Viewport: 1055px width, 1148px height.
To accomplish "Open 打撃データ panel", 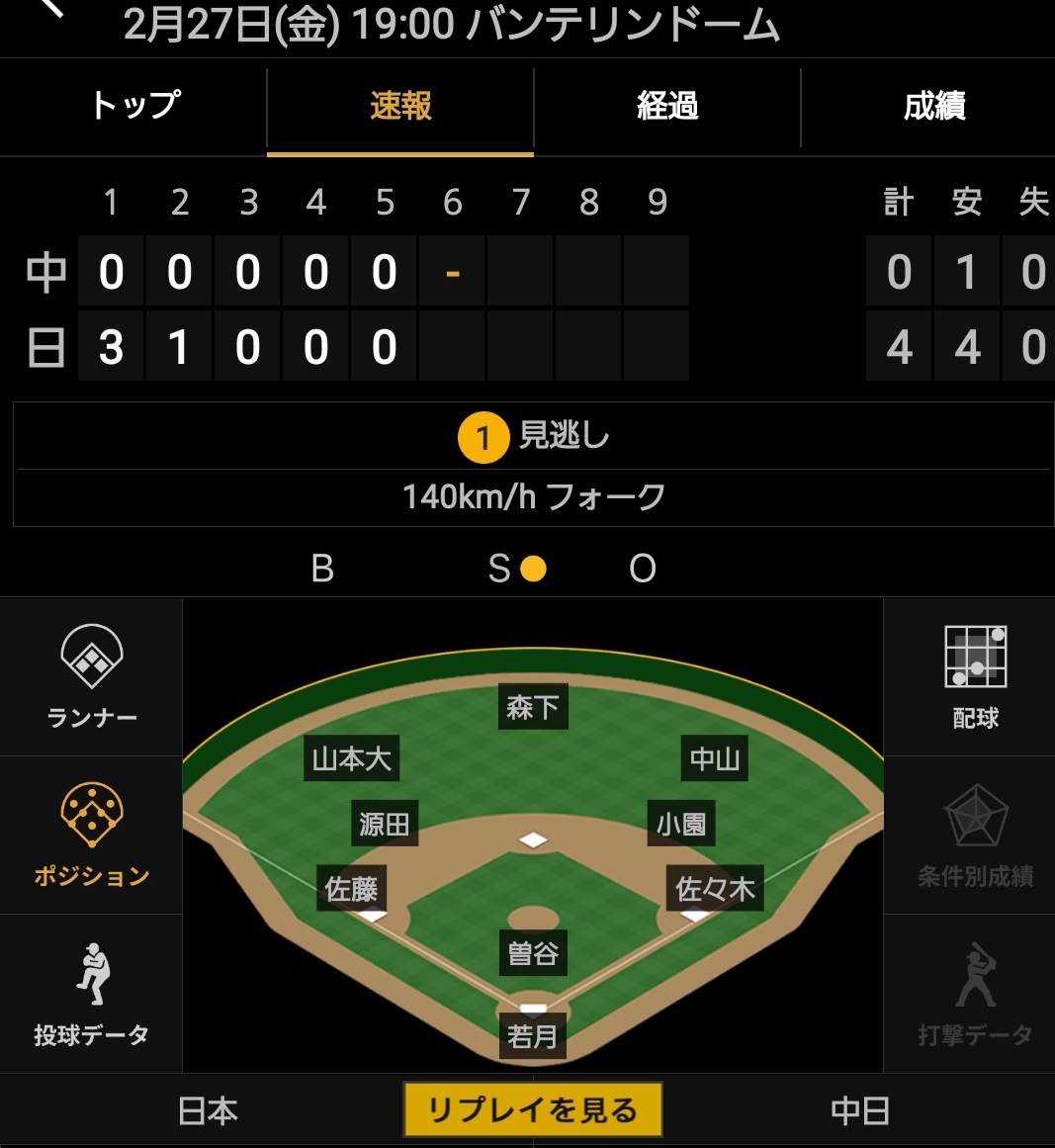I will coord(975,994).
